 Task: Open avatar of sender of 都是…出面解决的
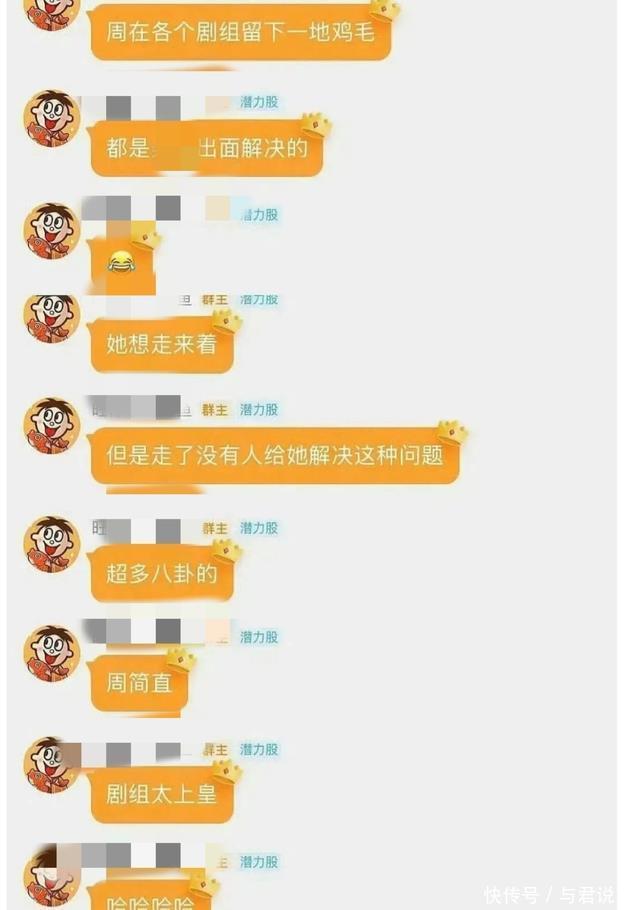coord(51,119)
